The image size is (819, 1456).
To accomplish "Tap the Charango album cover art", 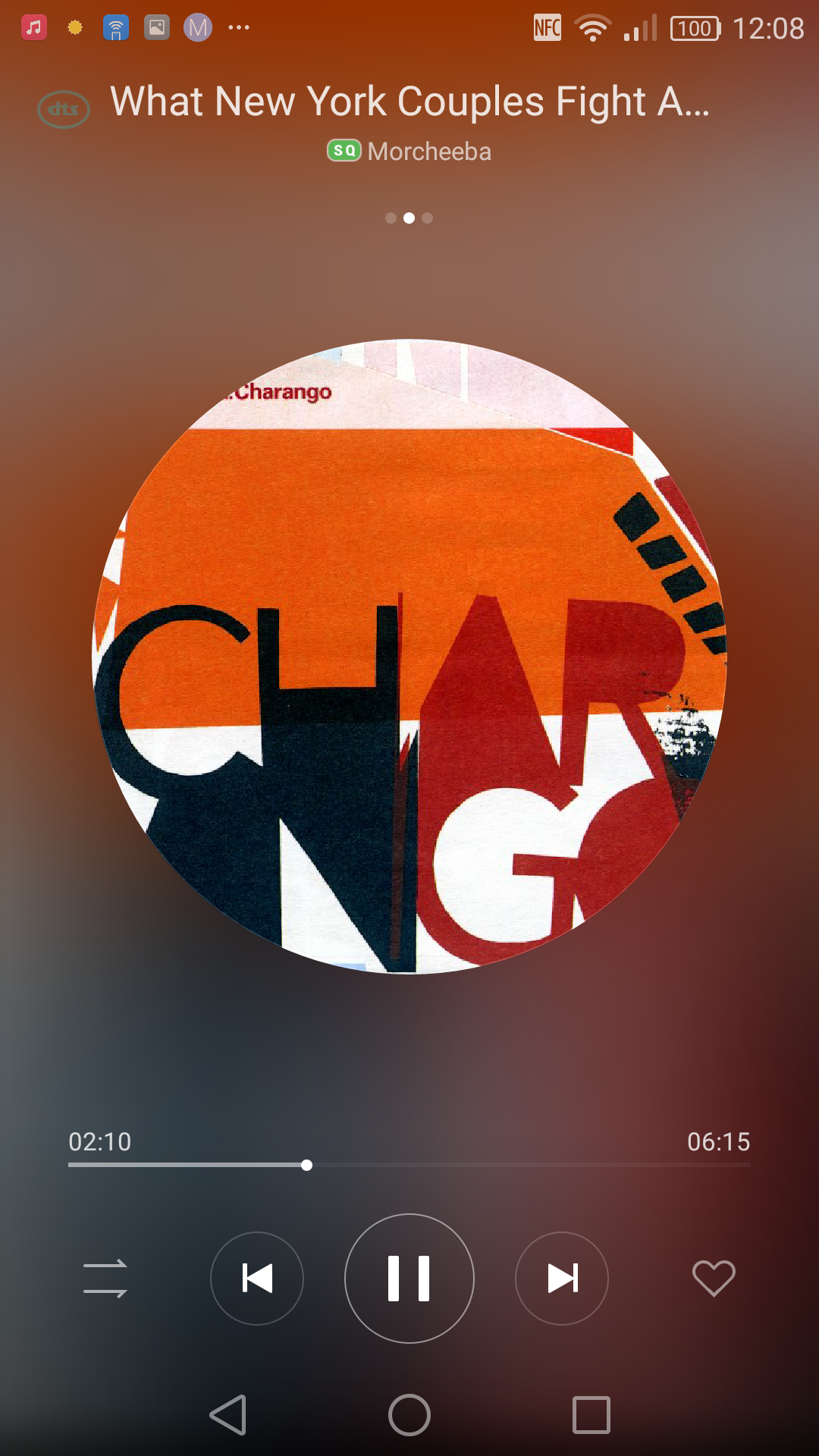I will click(x=409, y=656).
